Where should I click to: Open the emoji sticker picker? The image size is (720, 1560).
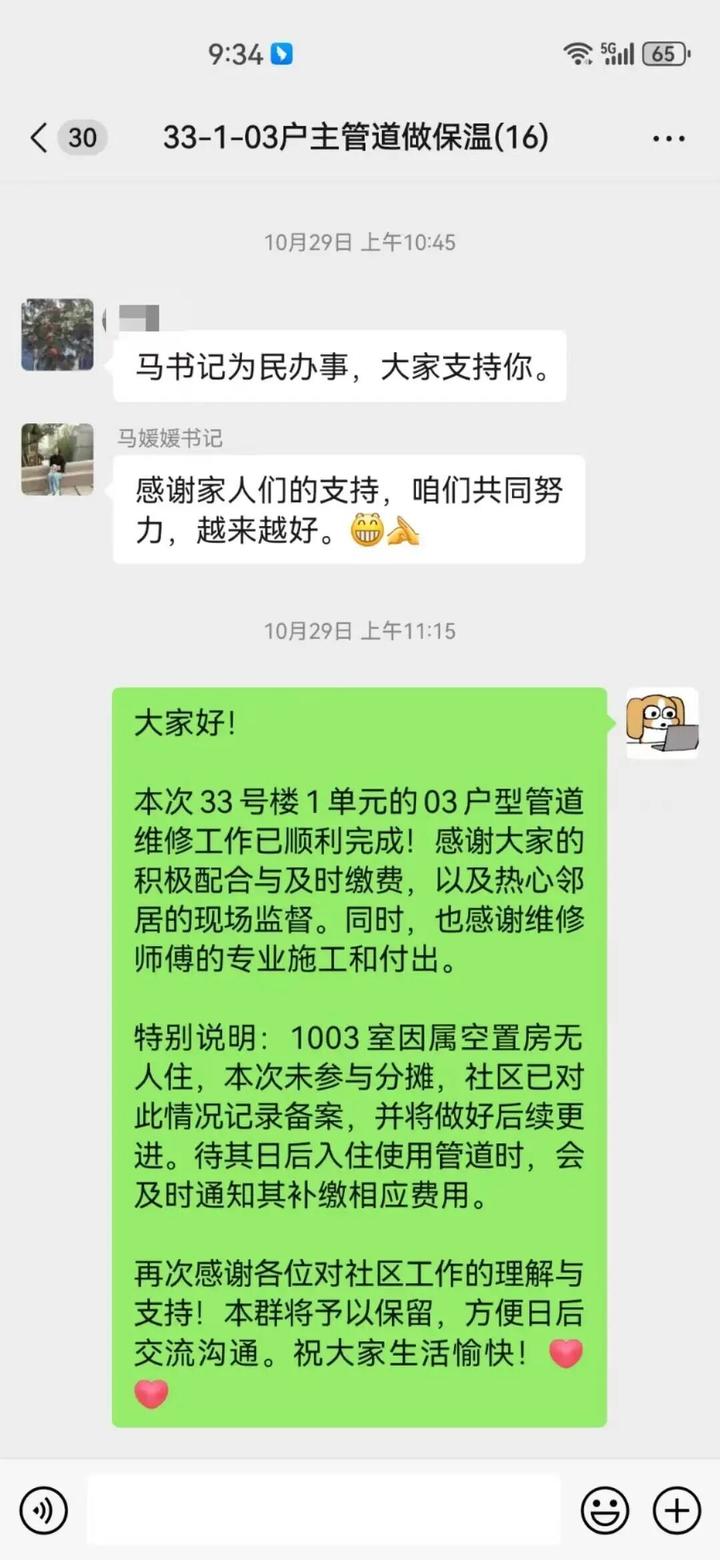pyautogui.click(x=605, y=1509)
